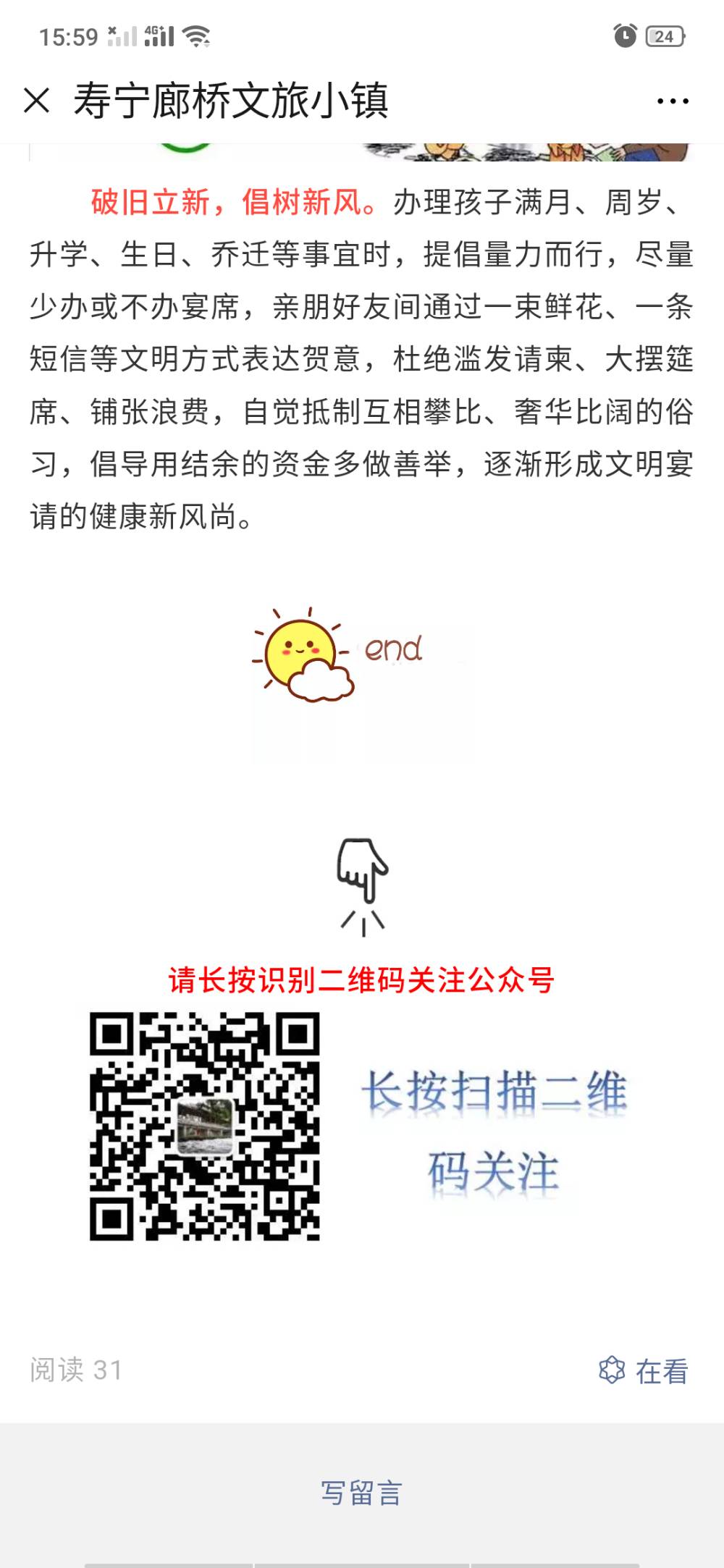Viewport: 724px width, 1568px height.
Task: Open the three-dot overflow menu
Action: tap(673, 101)
